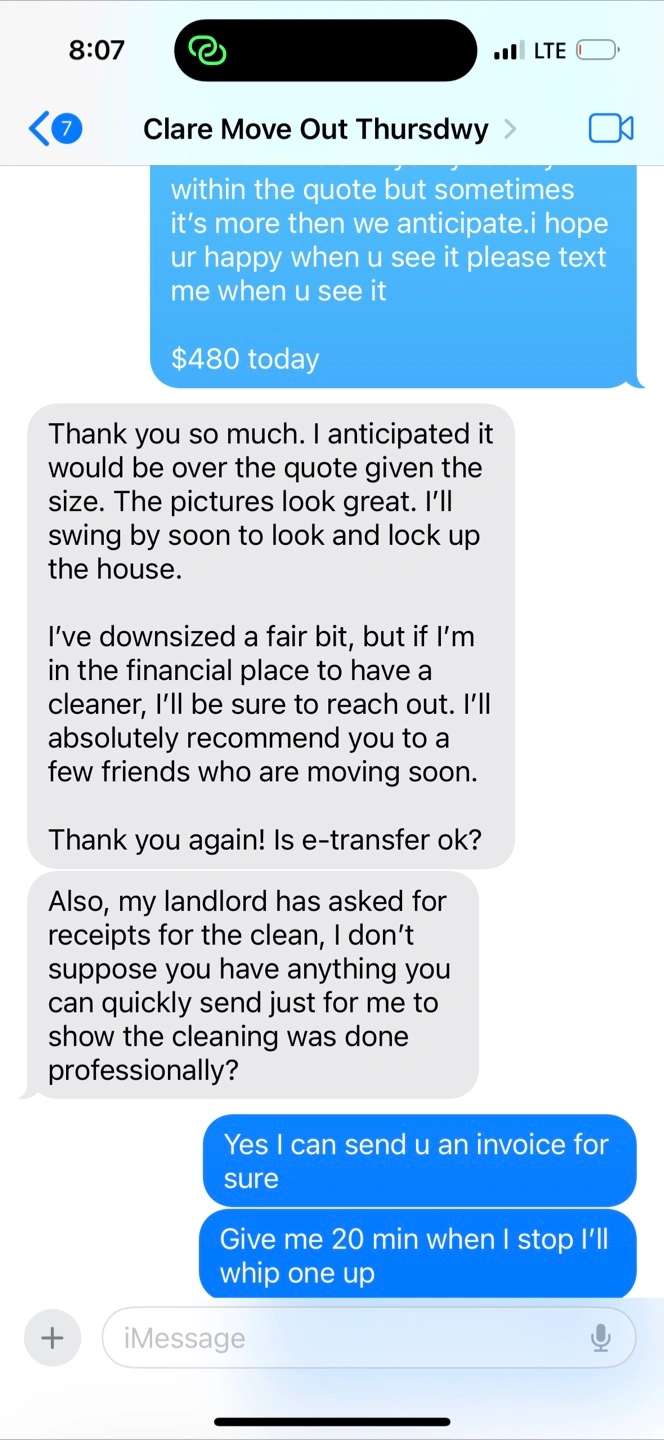Open contact details for Clare Move Out Thursdwy
Screen dimensions: 664x1440
[x=330, y=129]
